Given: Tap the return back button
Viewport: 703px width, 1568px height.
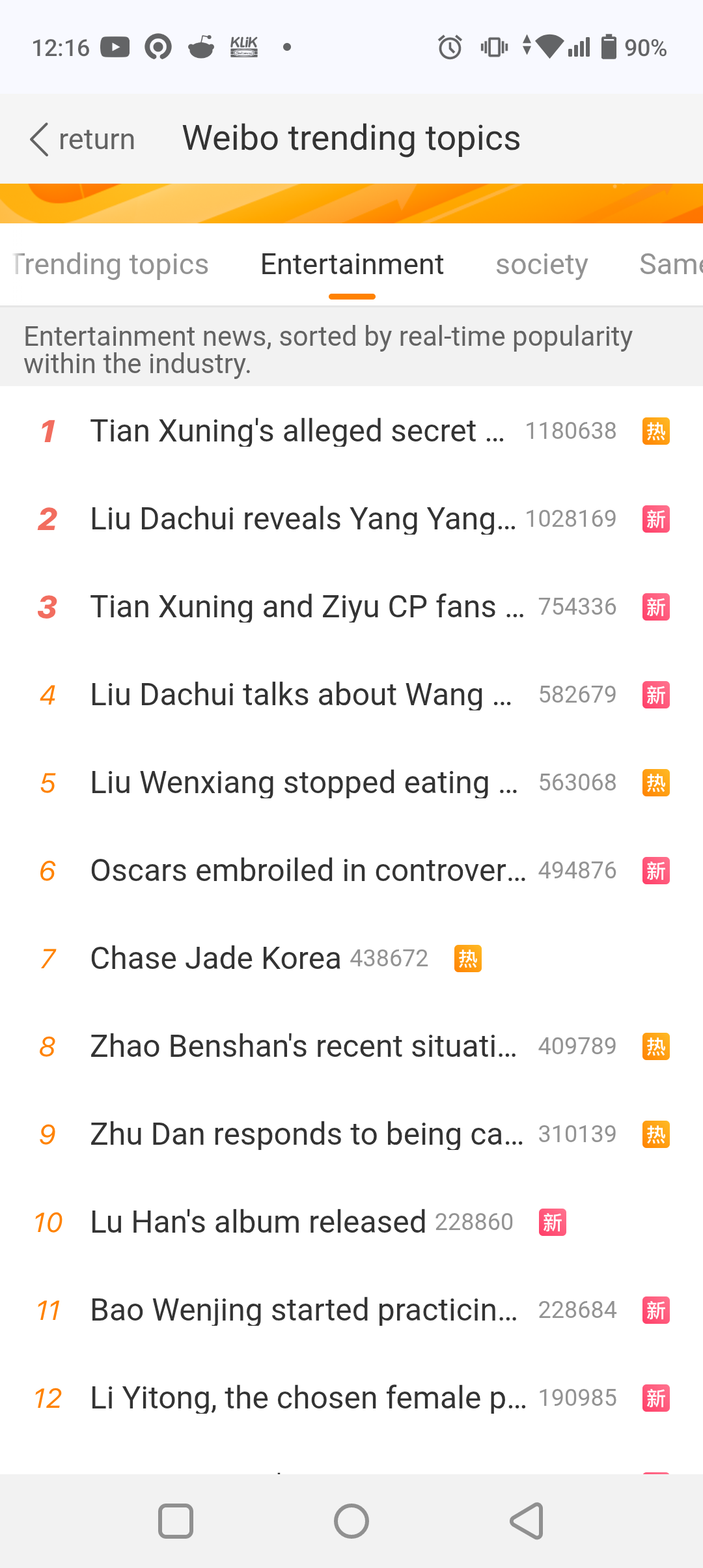Looking at the screenshot, I should pyautogui.click(x=82, y=139).
